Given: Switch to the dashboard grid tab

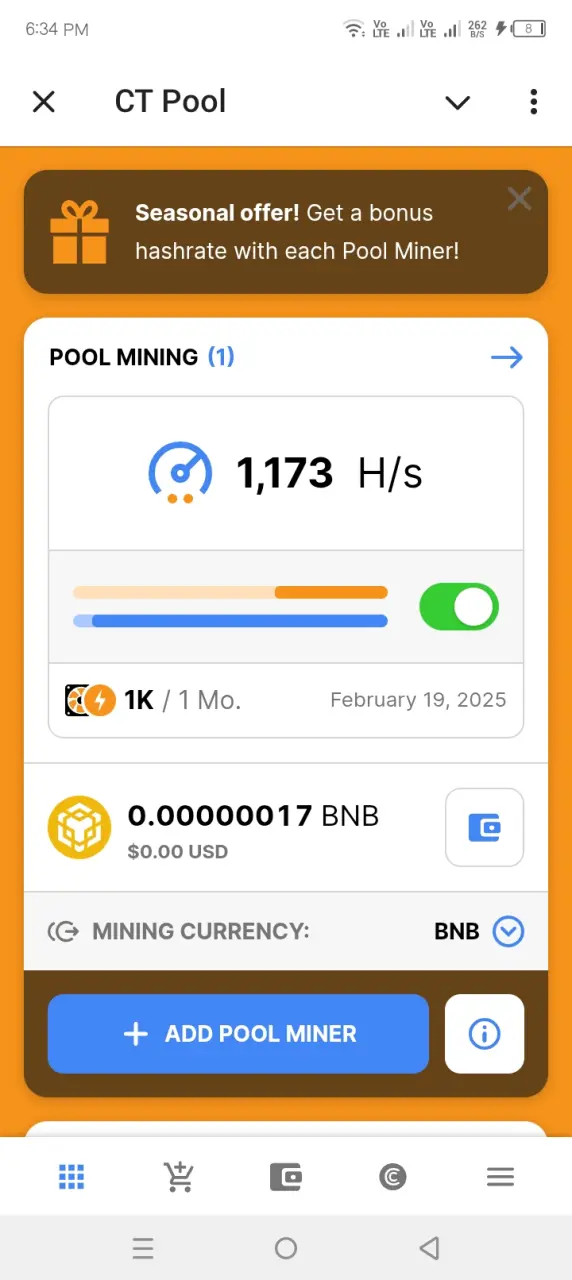Looking at the screenshot, I should (x=71, y=1177).
